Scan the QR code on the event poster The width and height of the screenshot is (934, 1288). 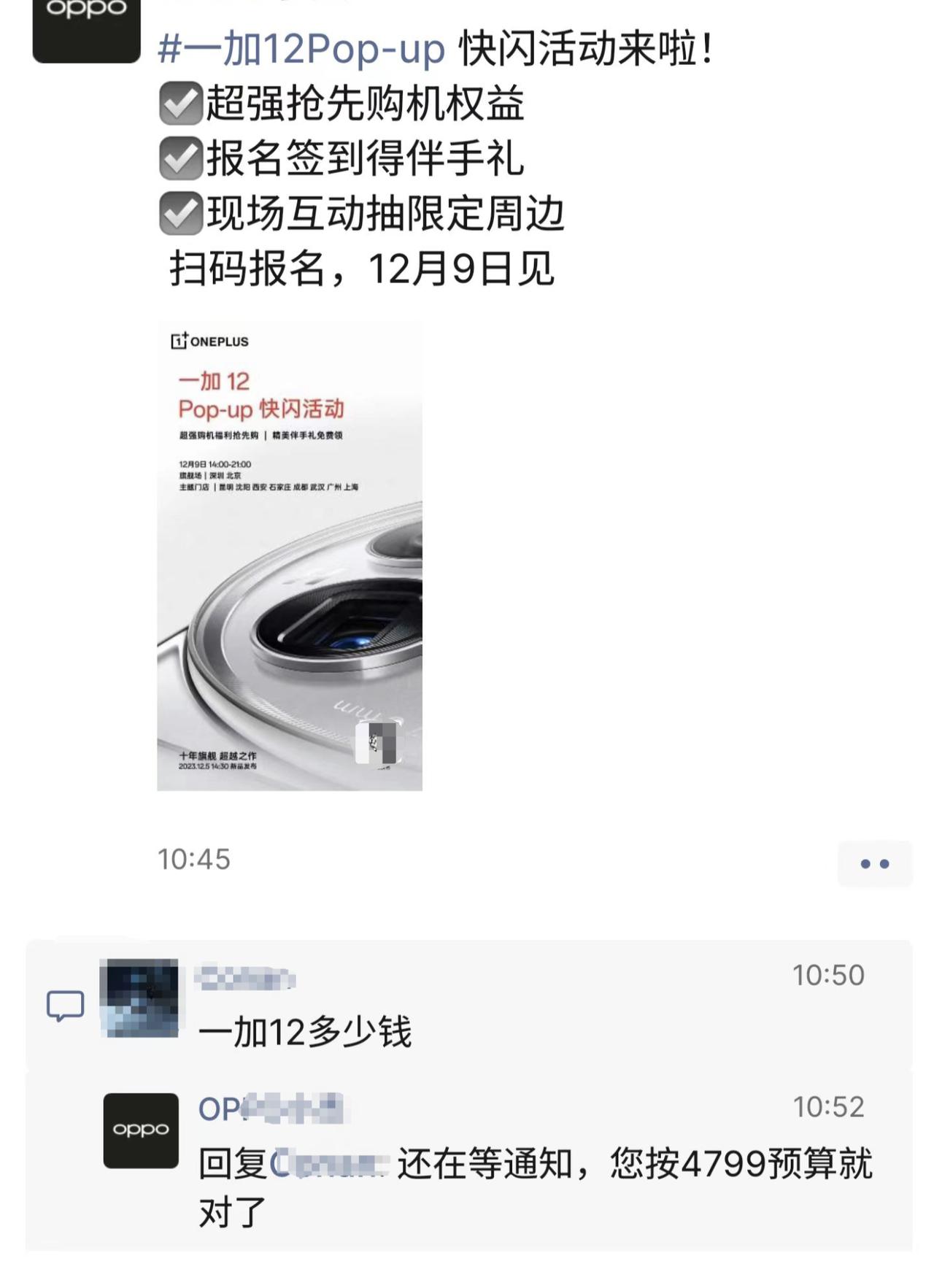tap(378, 744)
